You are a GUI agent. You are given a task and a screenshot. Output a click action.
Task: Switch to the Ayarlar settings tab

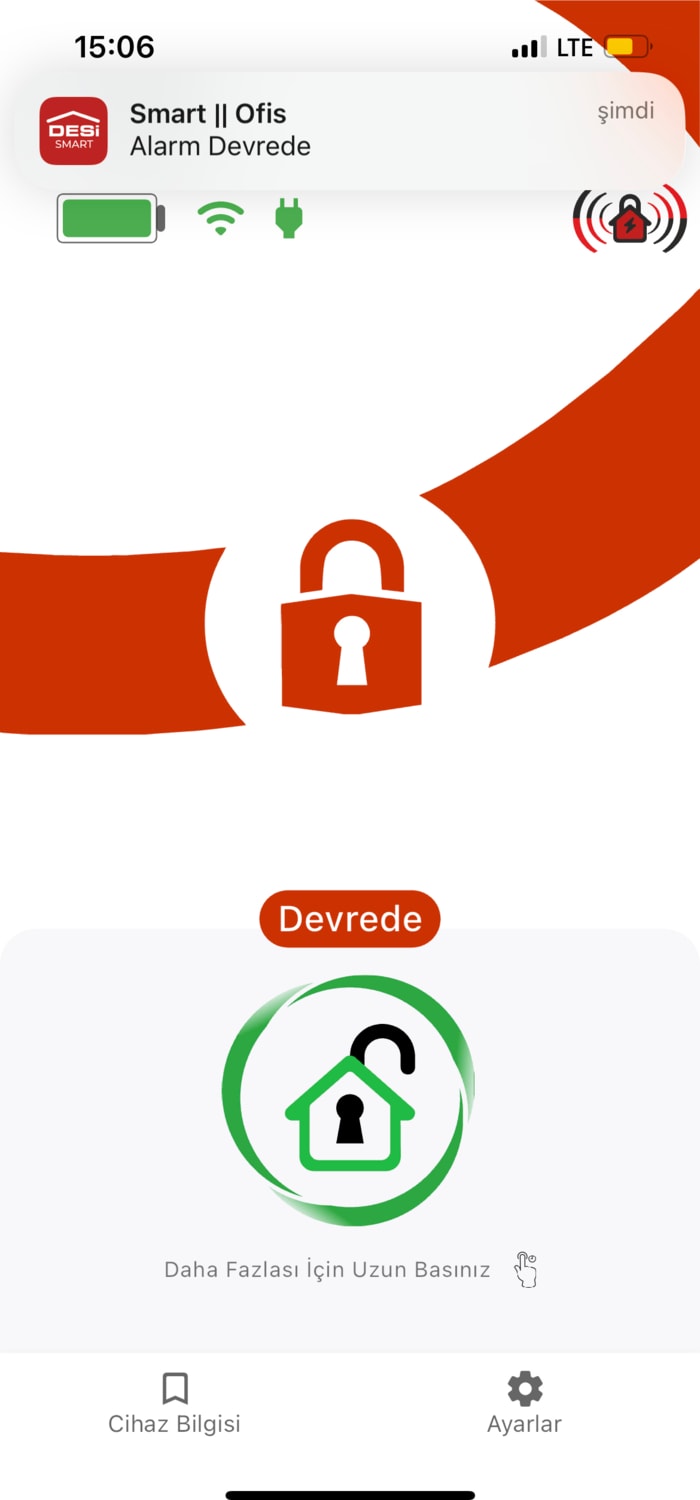click(x=524, y=1404)
